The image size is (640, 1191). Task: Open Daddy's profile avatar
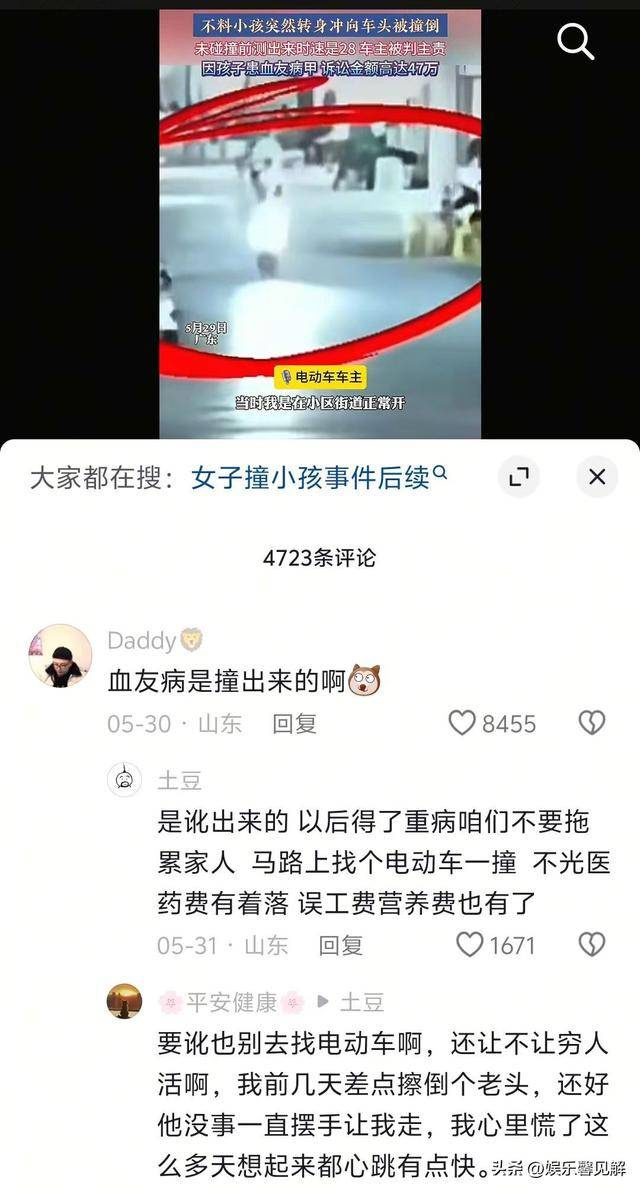click(60, 656)
